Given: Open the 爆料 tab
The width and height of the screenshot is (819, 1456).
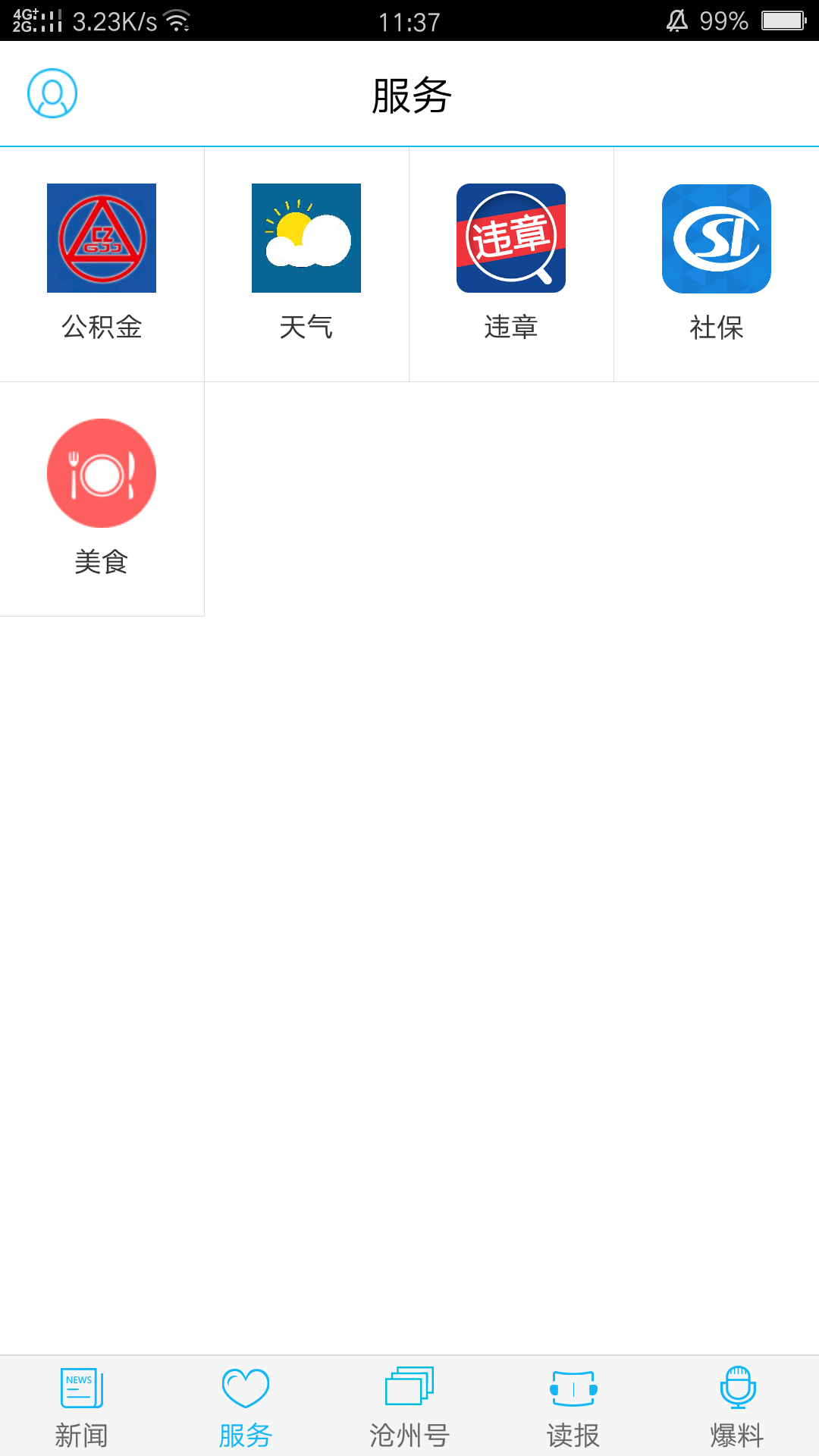Looking at the screenshot, I should click(x=737, y=1407).
